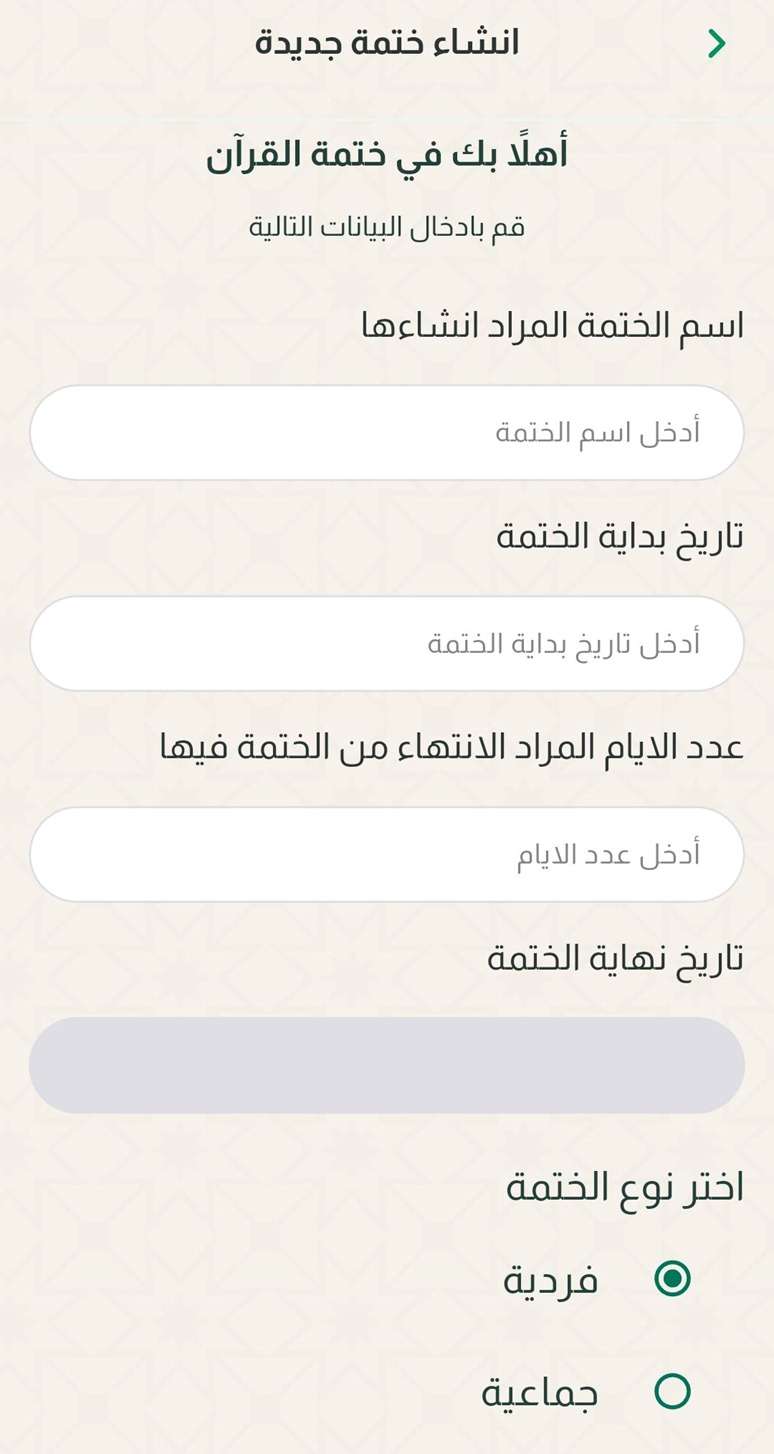Choose the جماعية (group) khatma type

[x=672, y=1391]
